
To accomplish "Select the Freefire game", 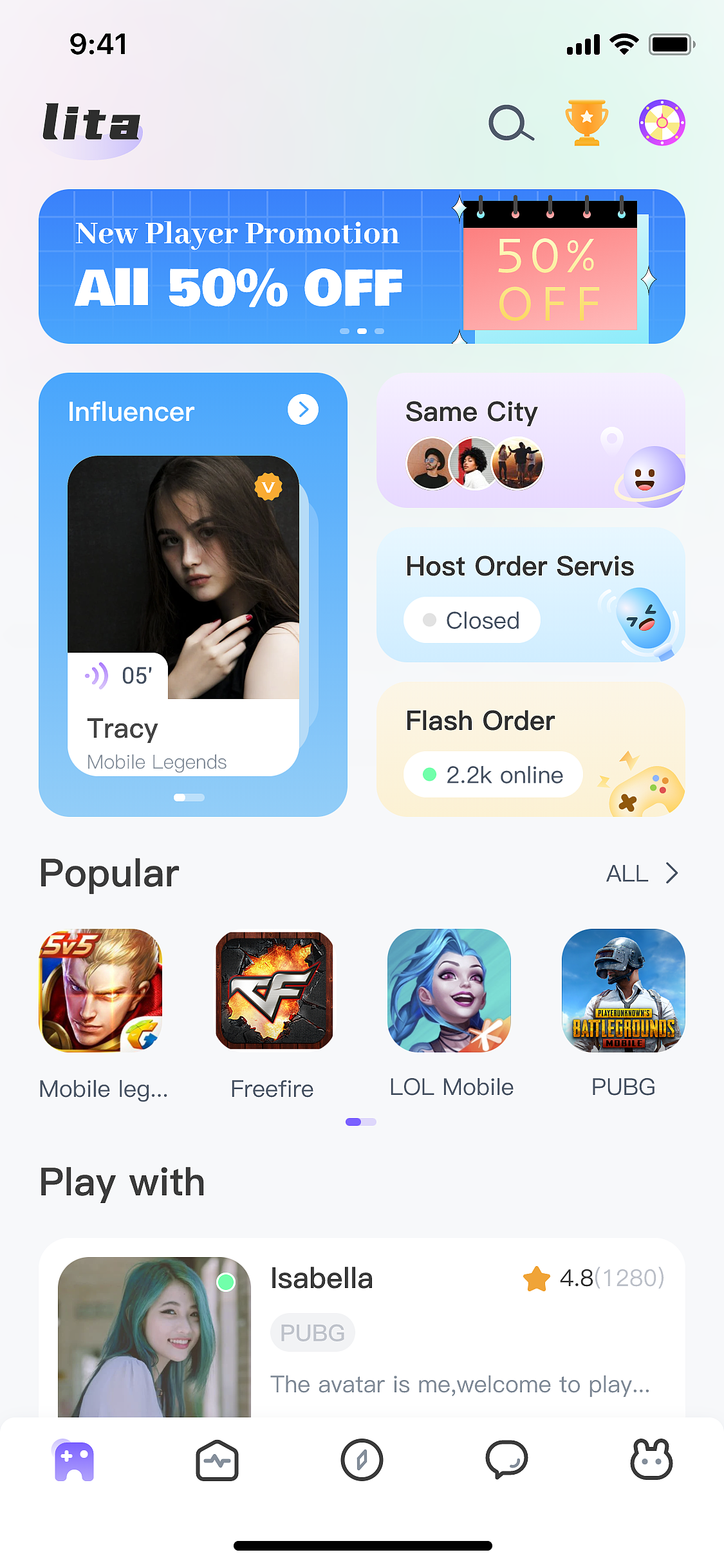I will tap(274, 991).
